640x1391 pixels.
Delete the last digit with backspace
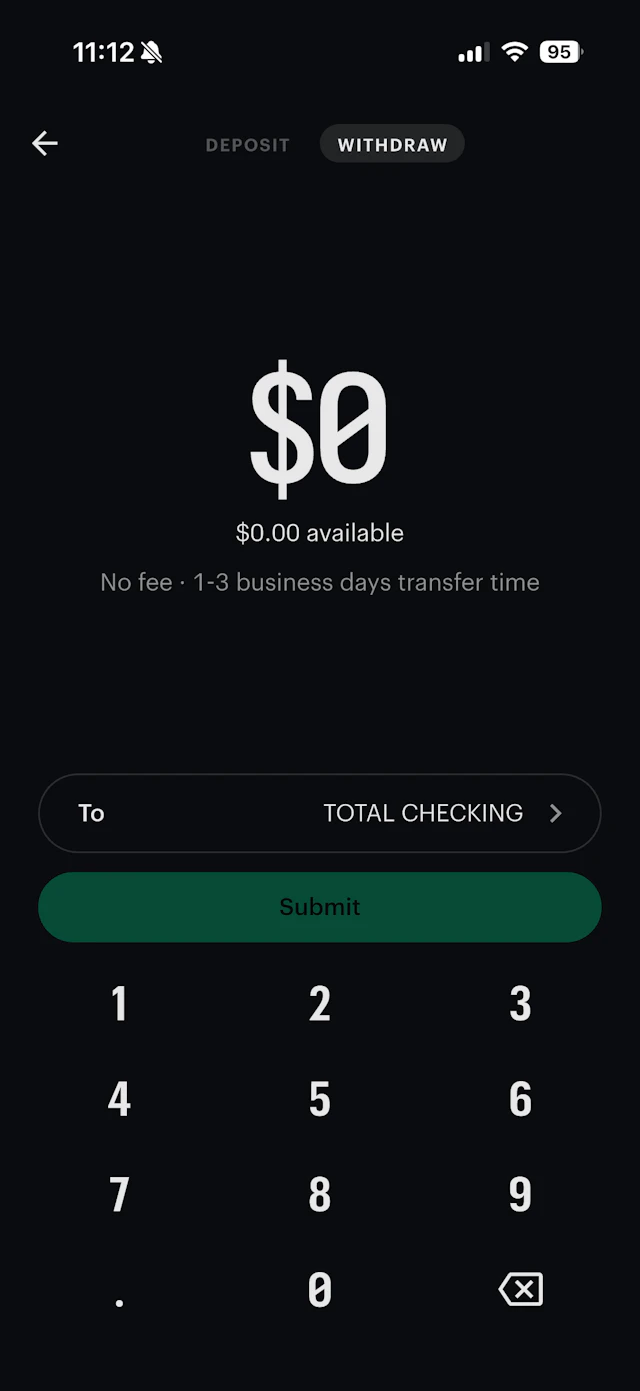click(x=521, y=1290)
